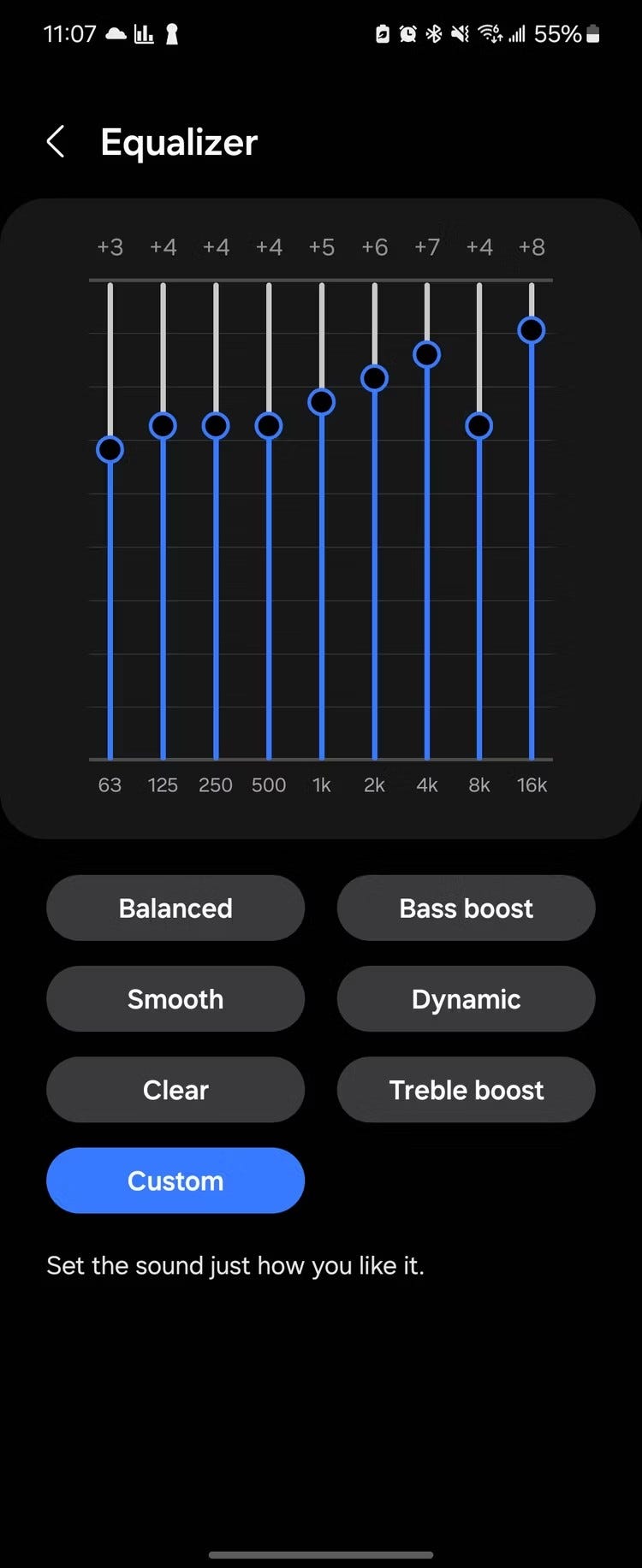Tap the 16k frequency slider handle

click(532, 329)
